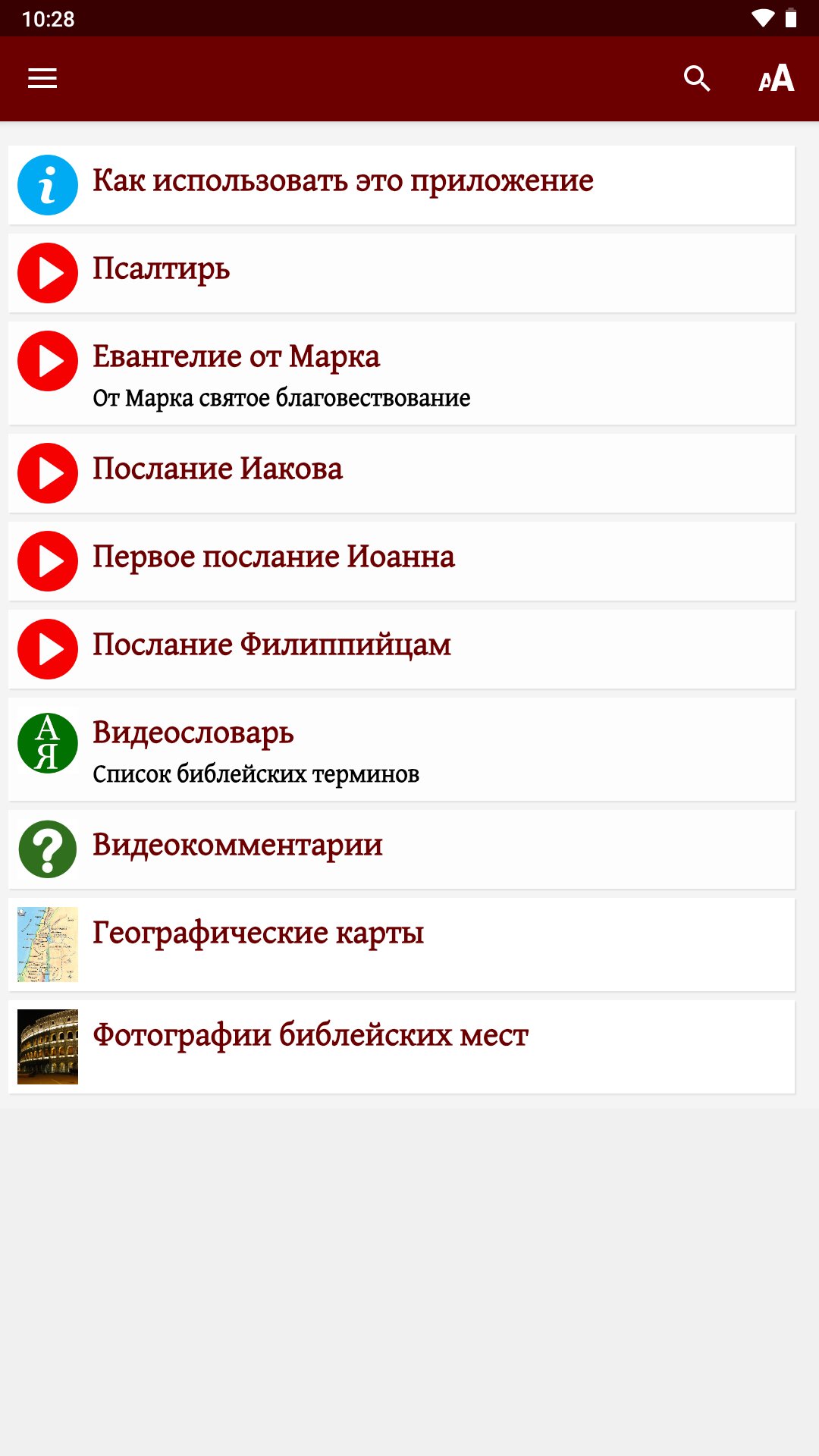Screen dimensions: 819x1456
Task: Open Географические карты
Action: click(x=402, y=943)
